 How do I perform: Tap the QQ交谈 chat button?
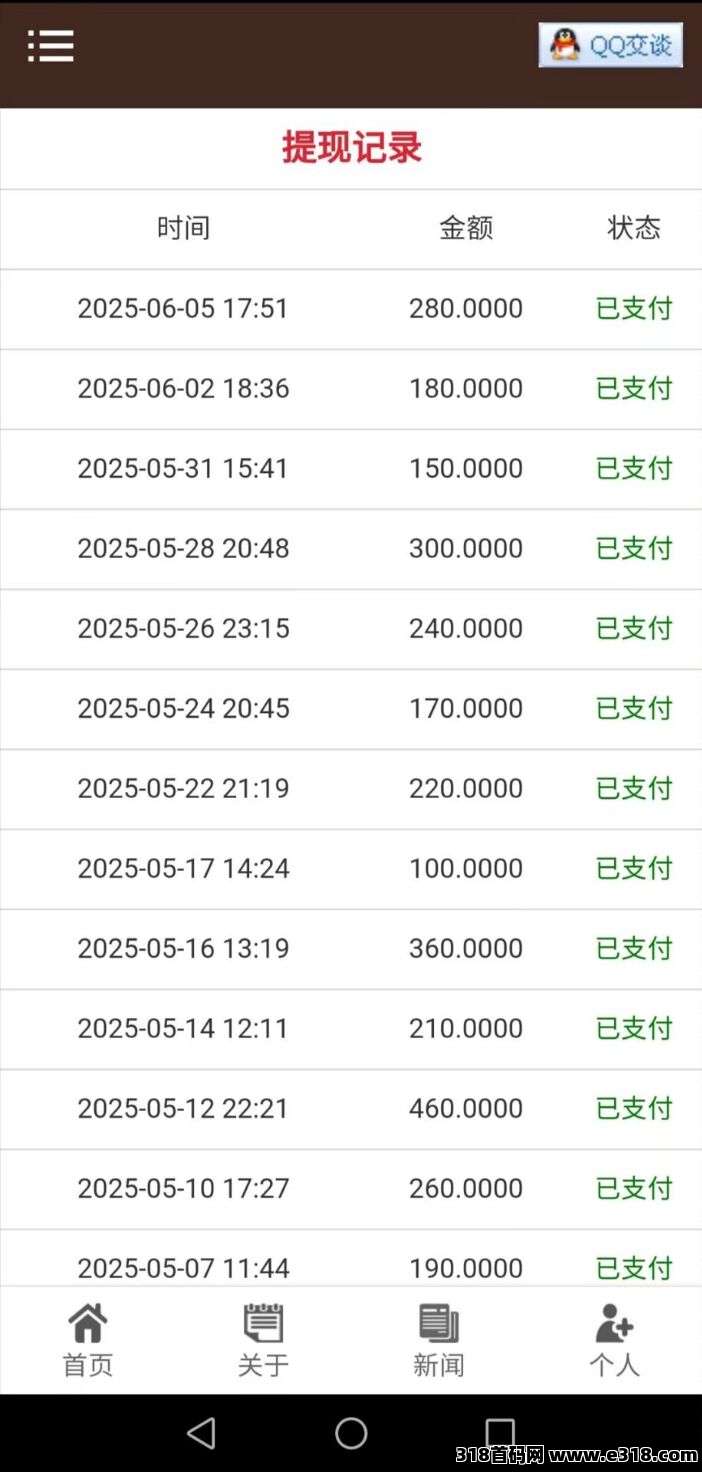click(x=611, y=45)
